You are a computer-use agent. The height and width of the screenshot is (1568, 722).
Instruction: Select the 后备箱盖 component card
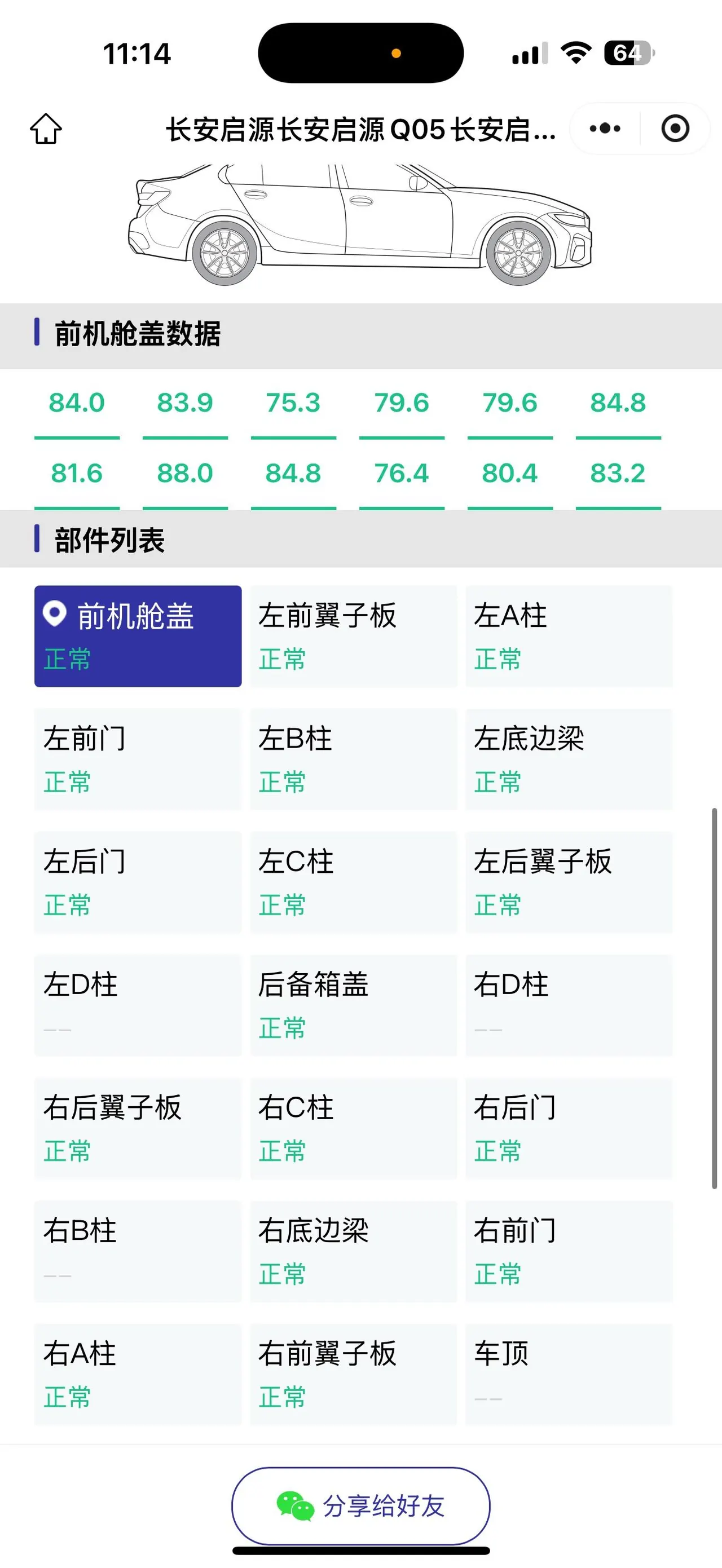[353, 1005]
